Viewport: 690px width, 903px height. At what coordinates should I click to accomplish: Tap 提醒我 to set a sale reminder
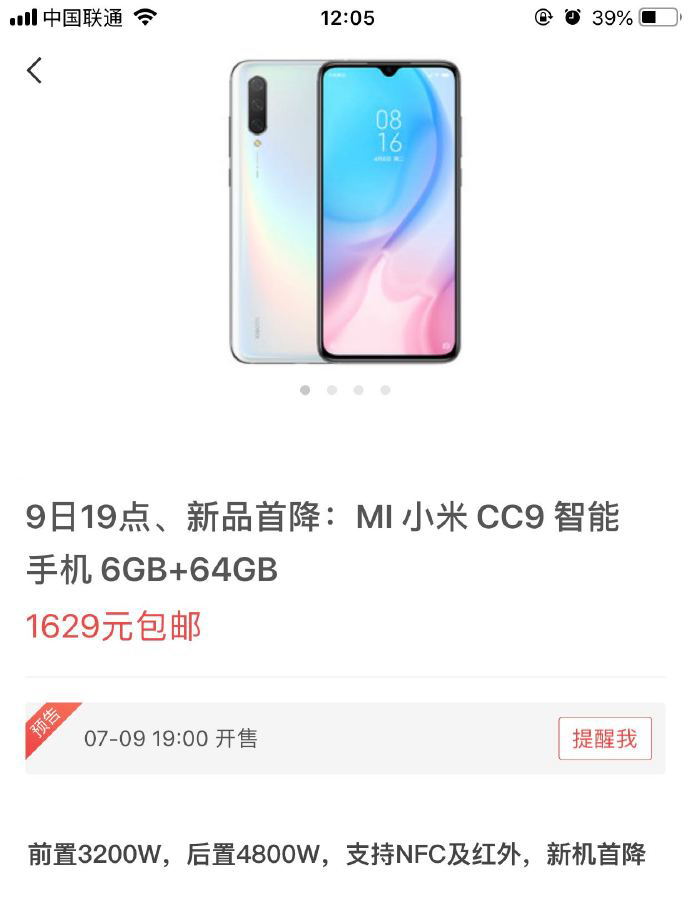(604, 739)
